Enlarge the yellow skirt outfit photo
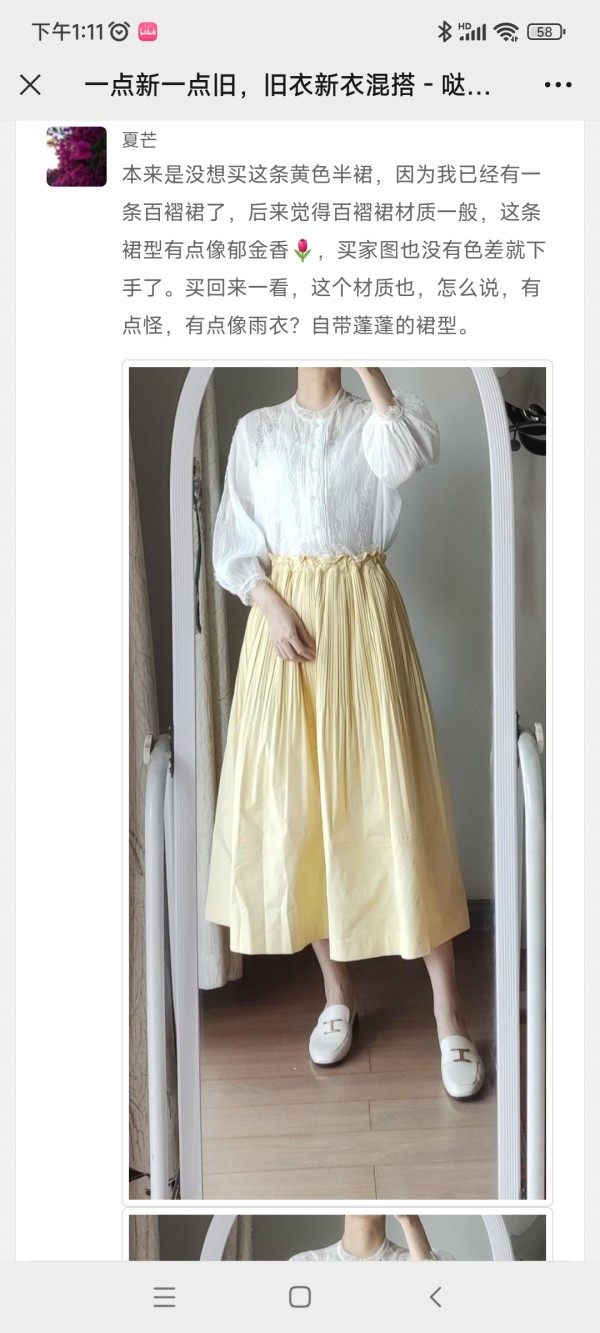 tap(337, 783)
